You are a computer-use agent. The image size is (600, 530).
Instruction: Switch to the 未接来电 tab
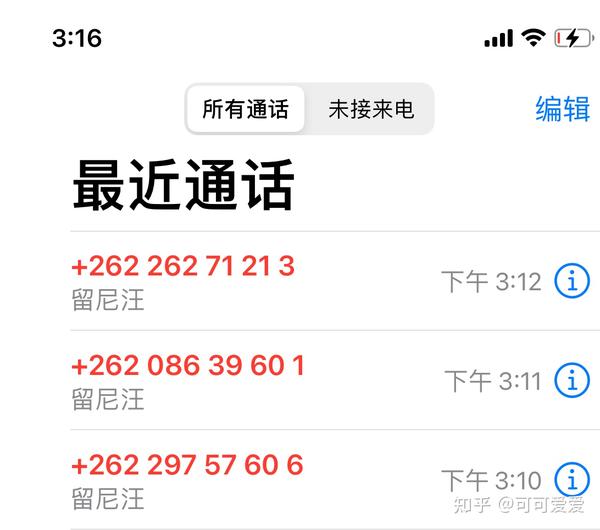pos(371,109)
